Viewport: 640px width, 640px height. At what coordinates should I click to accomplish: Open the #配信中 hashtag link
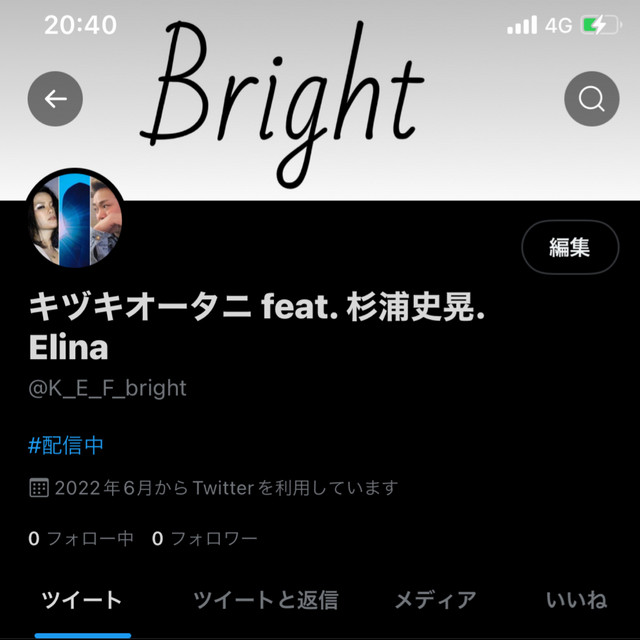(65, 445)
